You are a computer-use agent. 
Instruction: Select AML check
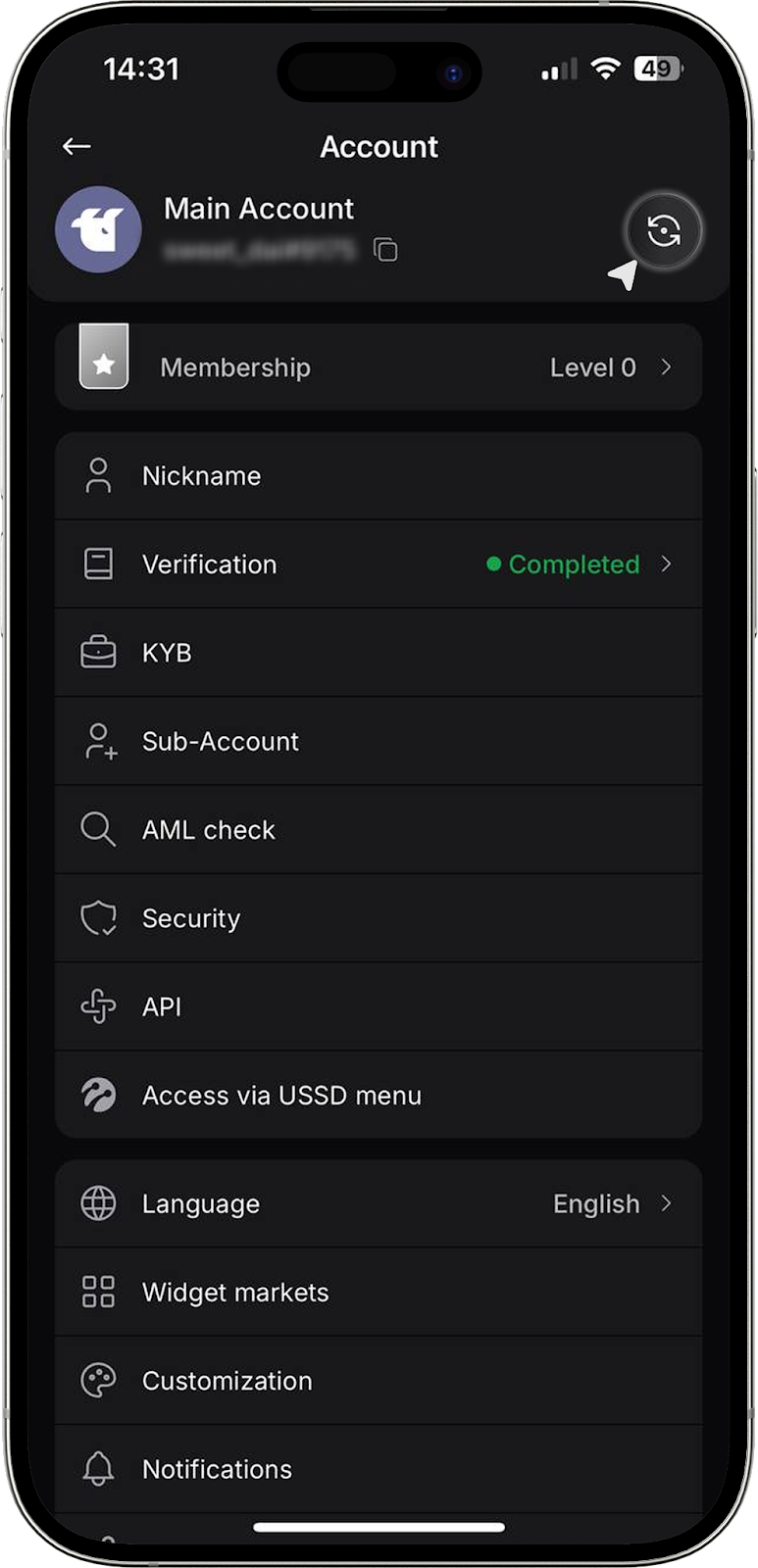point(379,830)
